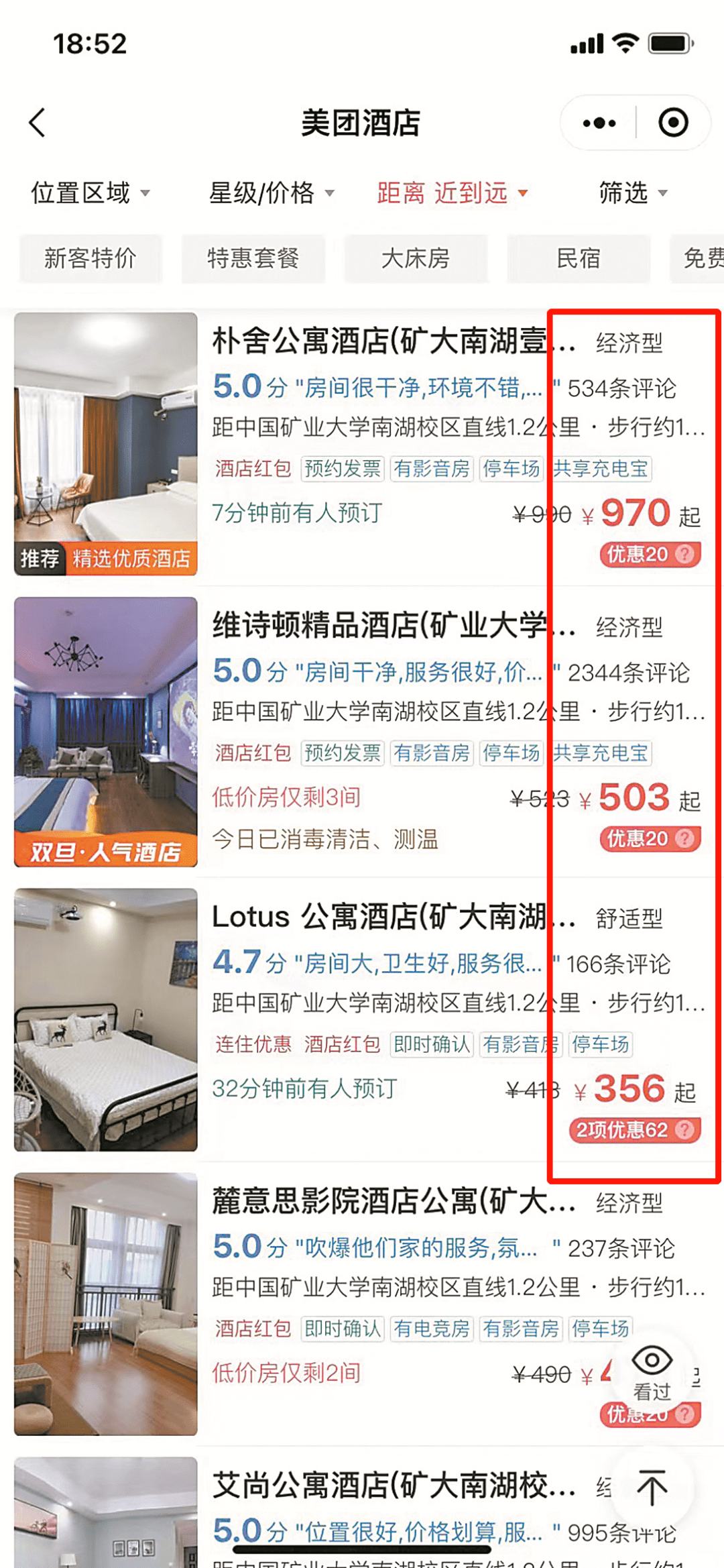This screenshot has width=724, height=1568.
Task: Select the 新客特价 chip
Action: pyautogui.click(x=90, y=258)
